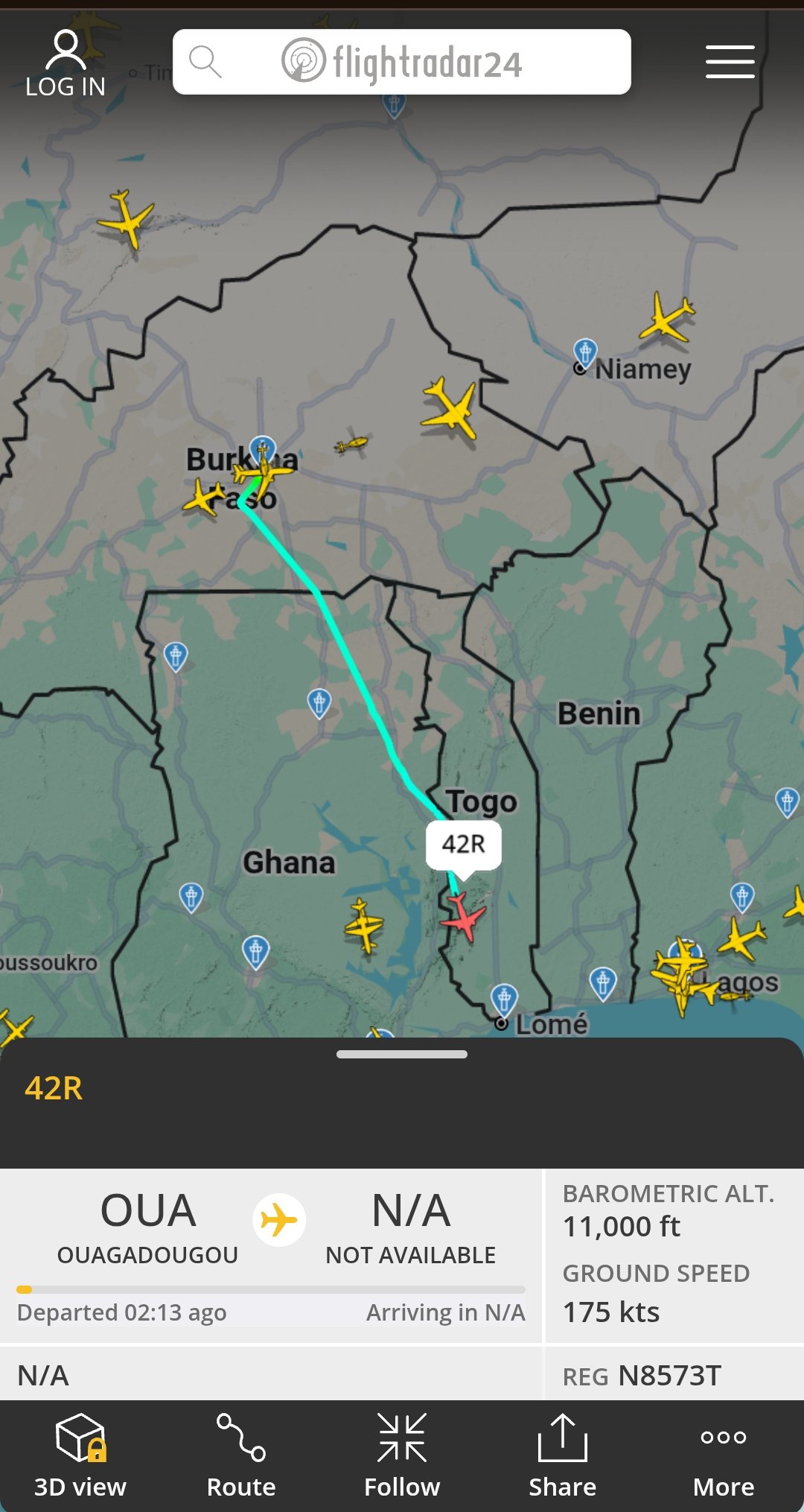Screen dimensions: 804x1512
Task: Open the 42R callsign label on map
Action: (463, 845)
